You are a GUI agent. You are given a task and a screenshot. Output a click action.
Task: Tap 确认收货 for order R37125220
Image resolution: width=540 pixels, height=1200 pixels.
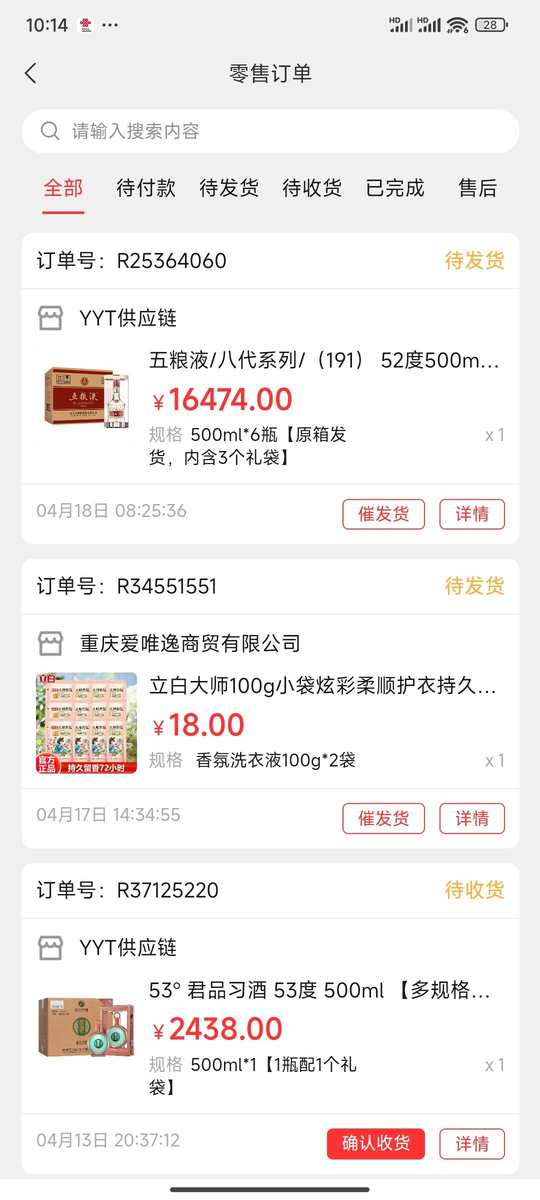click(x=376, y=1143)
